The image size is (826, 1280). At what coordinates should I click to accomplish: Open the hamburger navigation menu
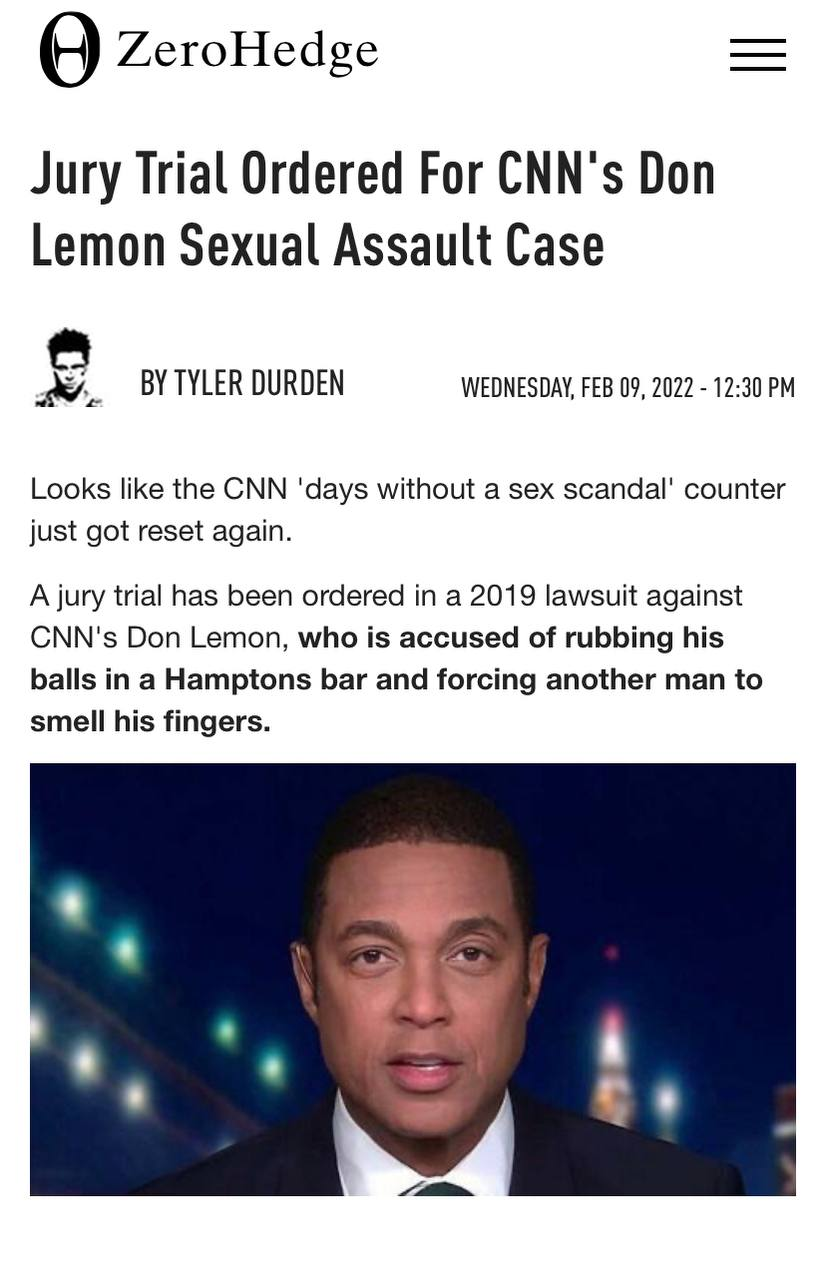[x=757, y=54]
